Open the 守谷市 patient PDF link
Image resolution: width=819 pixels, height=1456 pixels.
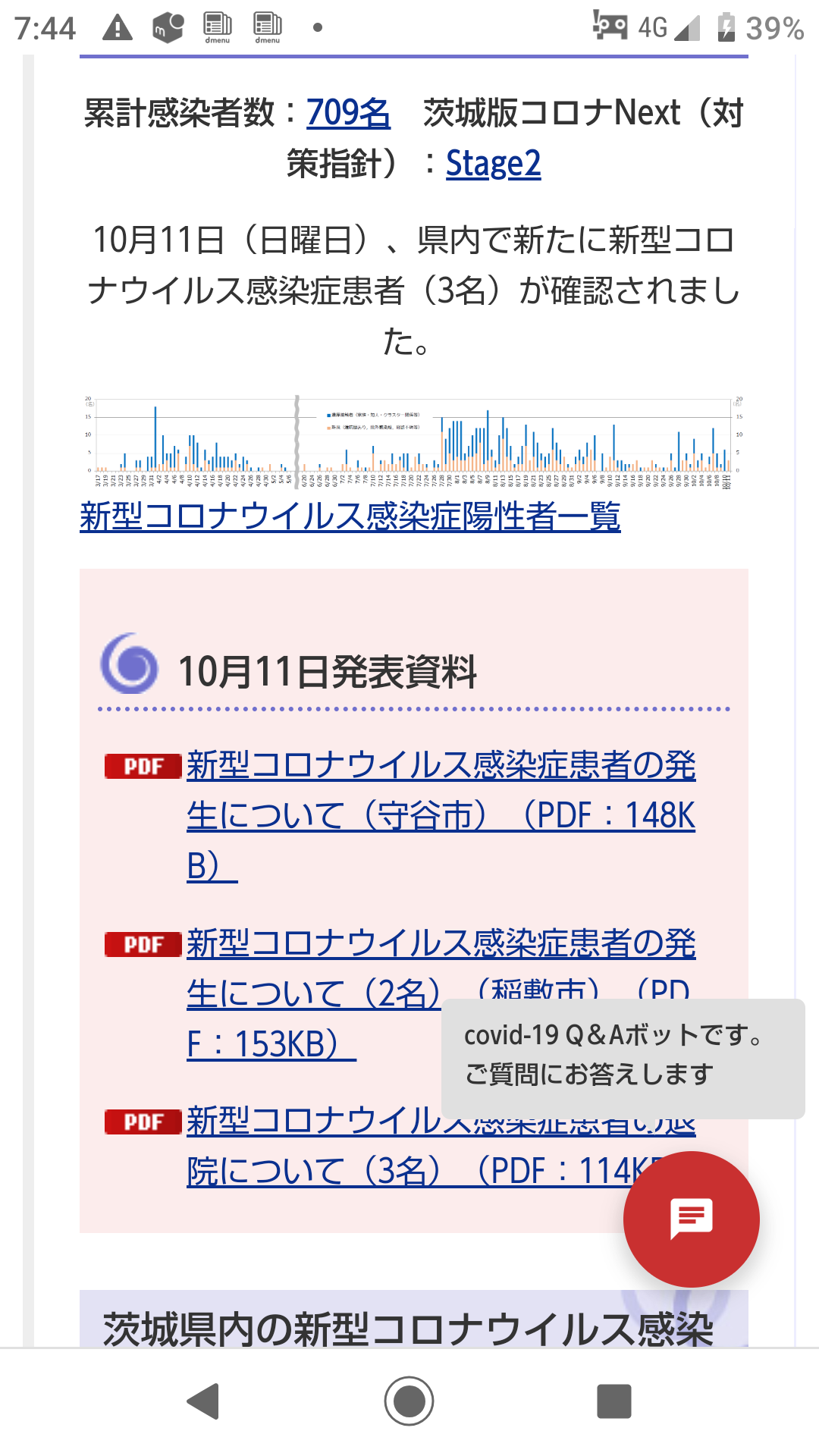pyautogui.click(x=440, y=814)
